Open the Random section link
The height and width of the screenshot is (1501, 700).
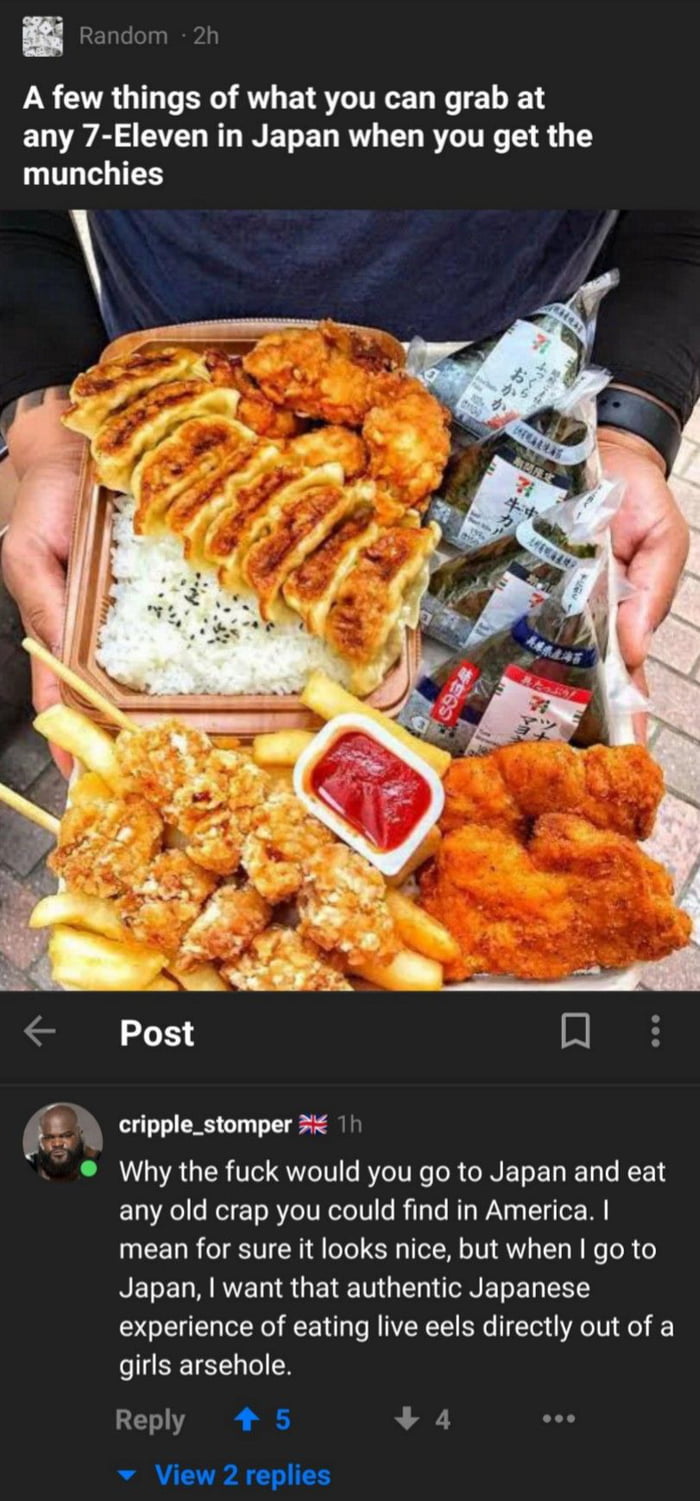click(x=123, y=36)
